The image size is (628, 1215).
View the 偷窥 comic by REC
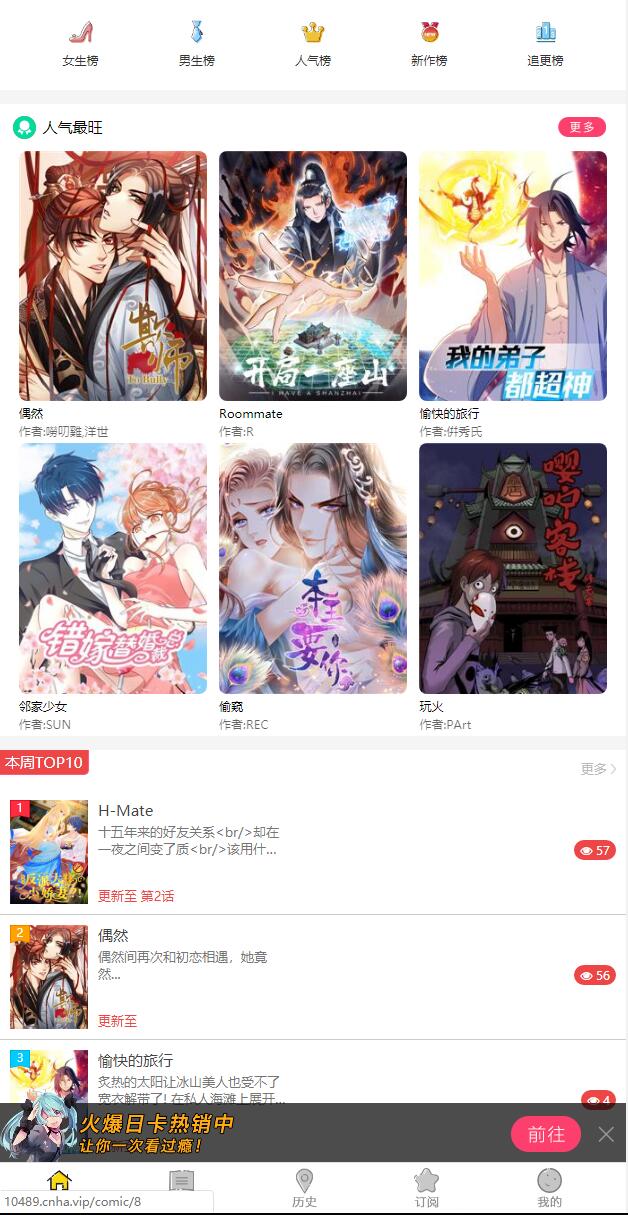313,568
